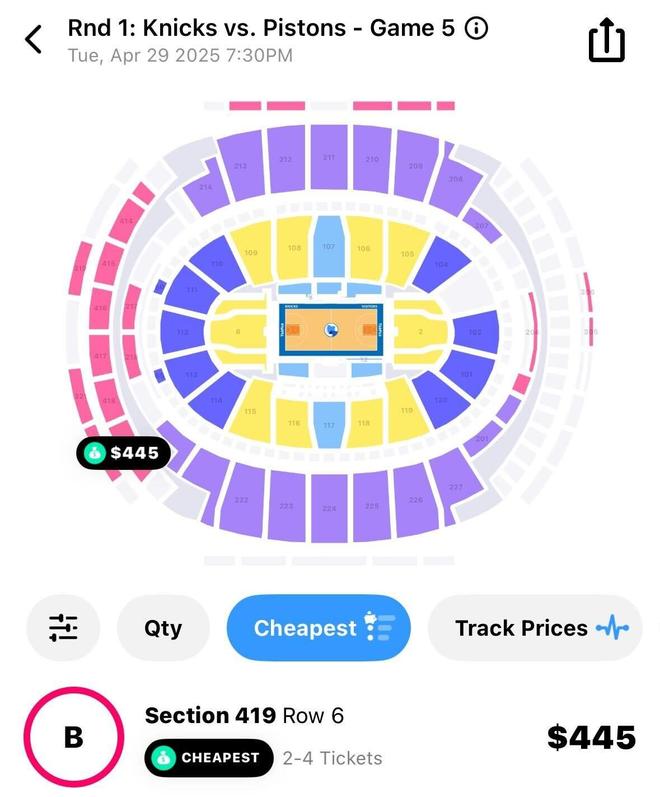
Task: Go back with the back arrow
Action: coord(34,40)
